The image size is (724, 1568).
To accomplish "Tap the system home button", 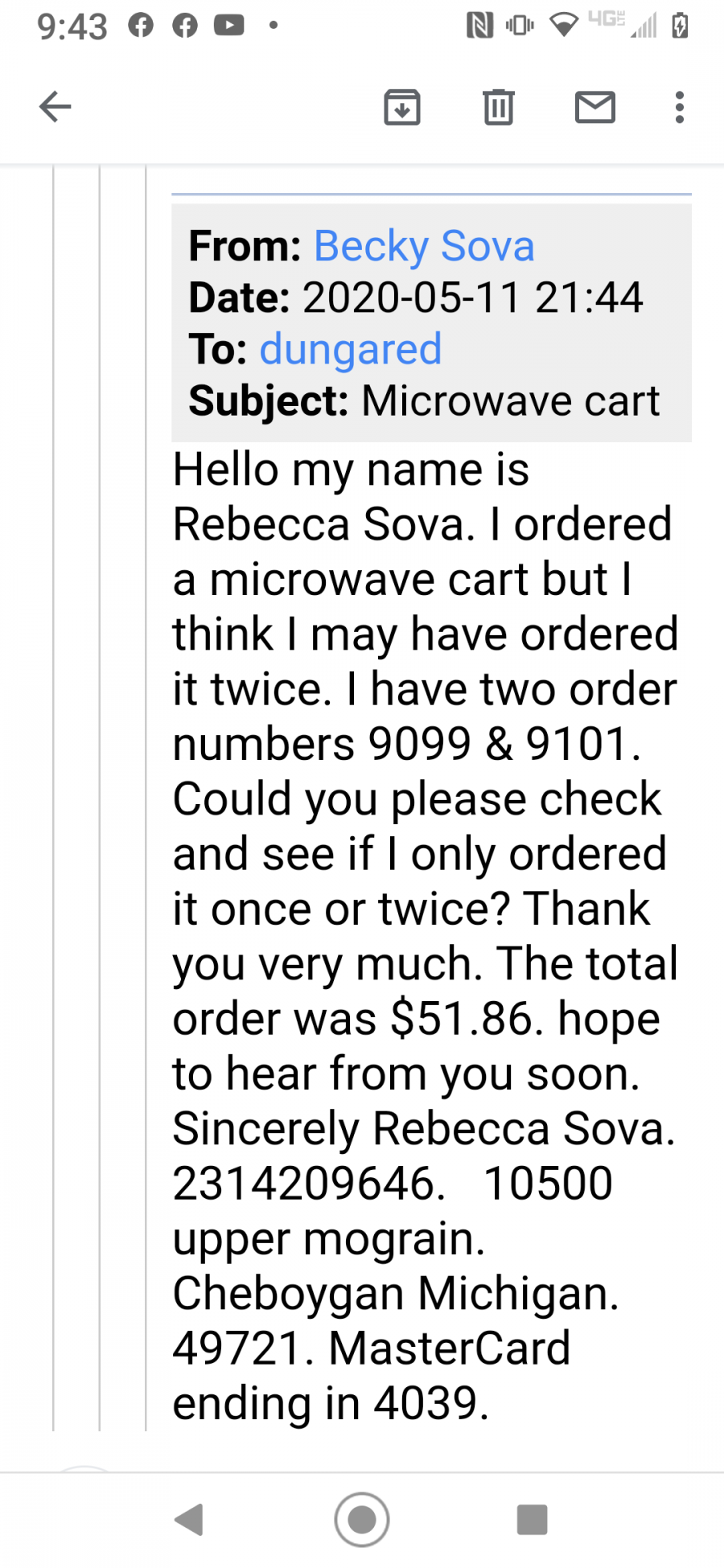I will click(362, 1520).
